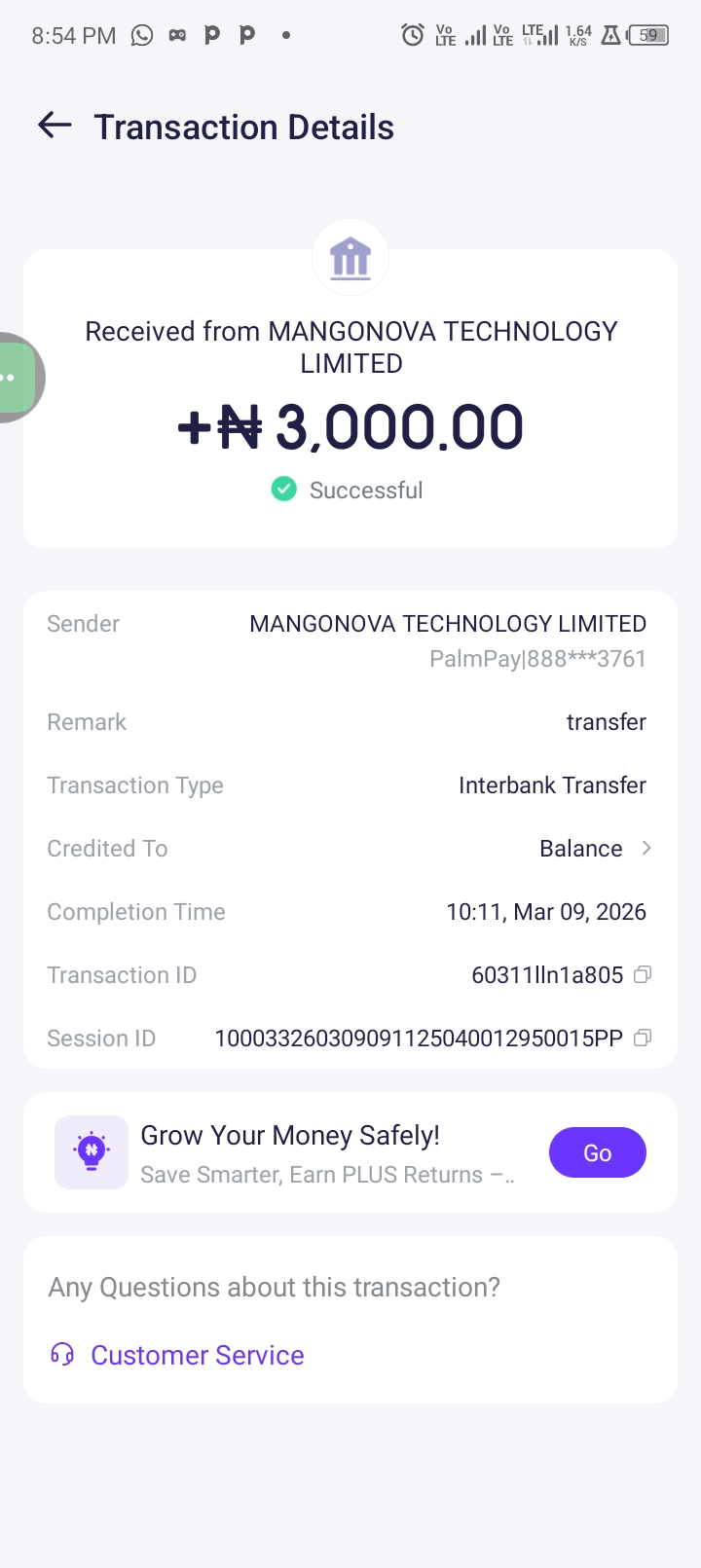The width and height of the screenshot is (701, 1568).
Task: Tap Go on Grow Your Money banner
Action: [597, 1152]
